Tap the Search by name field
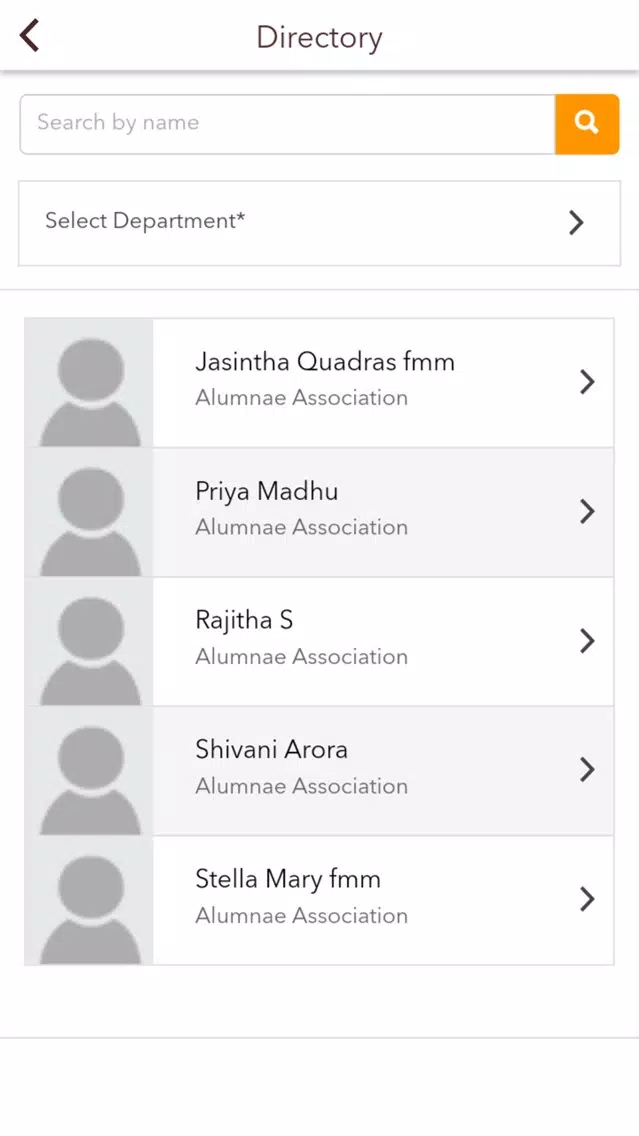Screen dimensions: 639x1136 pyautogui.click(x=288, y=124)
